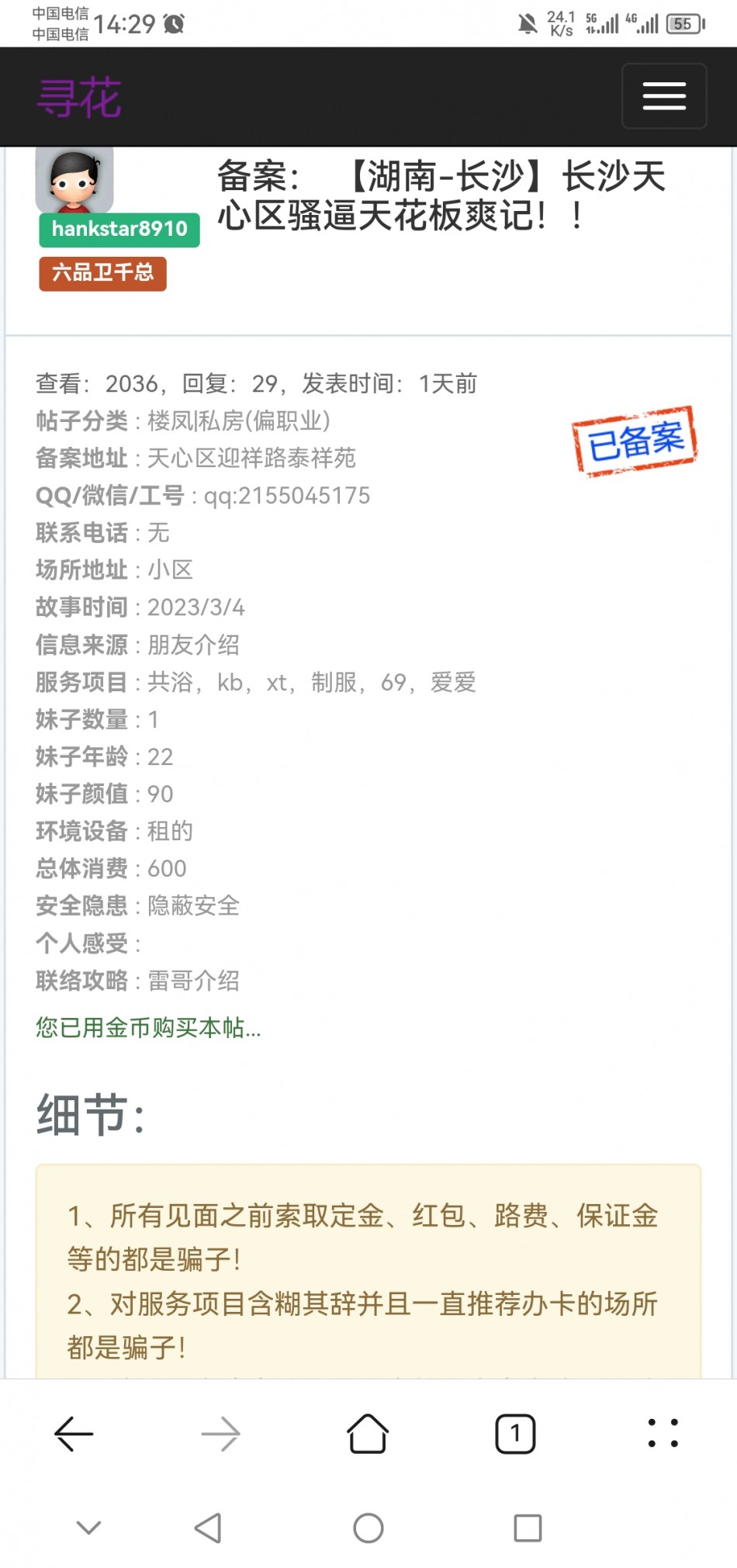Viewport: 737px width, 1568px height.
Task: Tap the 寻花 site logo link
Action: [79, 97]
